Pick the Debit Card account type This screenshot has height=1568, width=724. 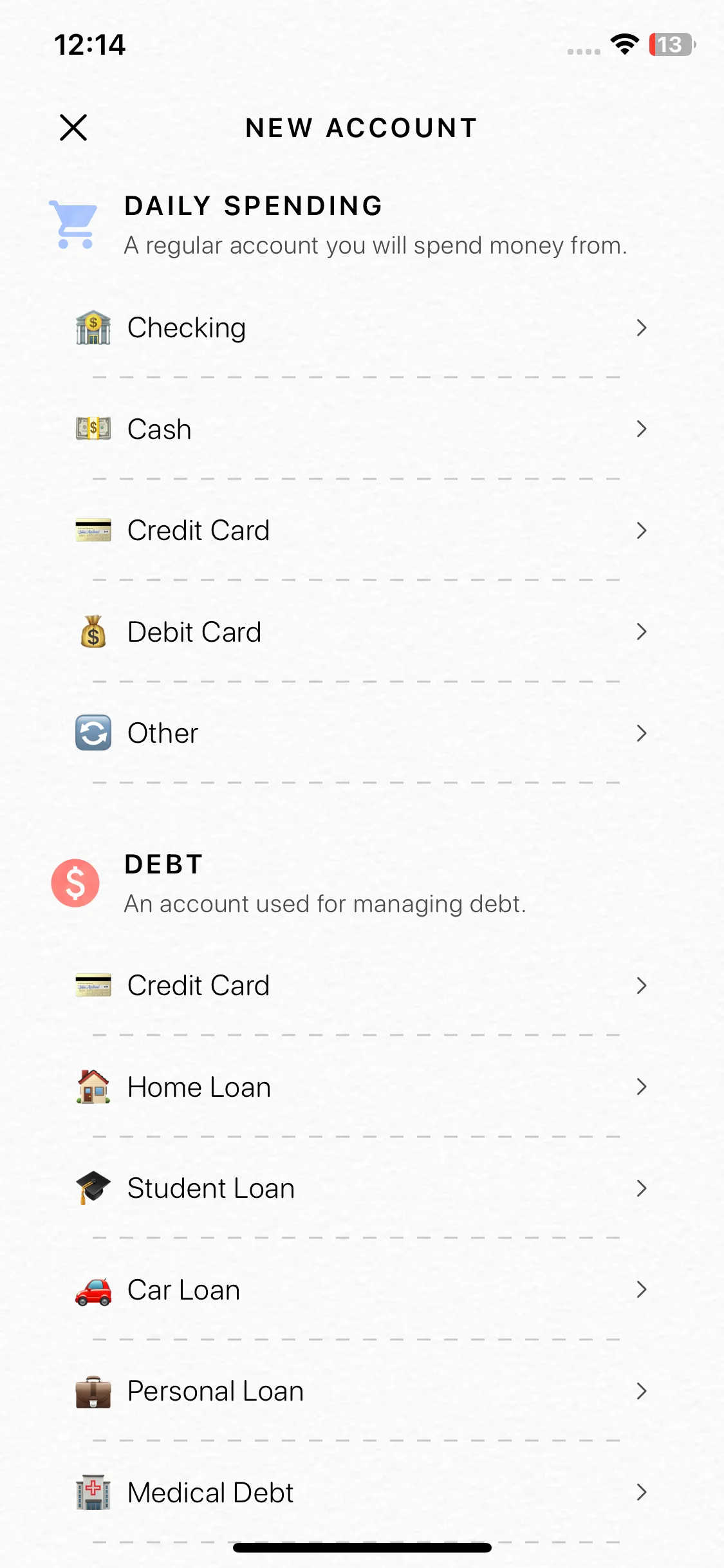tap(360, 632)
